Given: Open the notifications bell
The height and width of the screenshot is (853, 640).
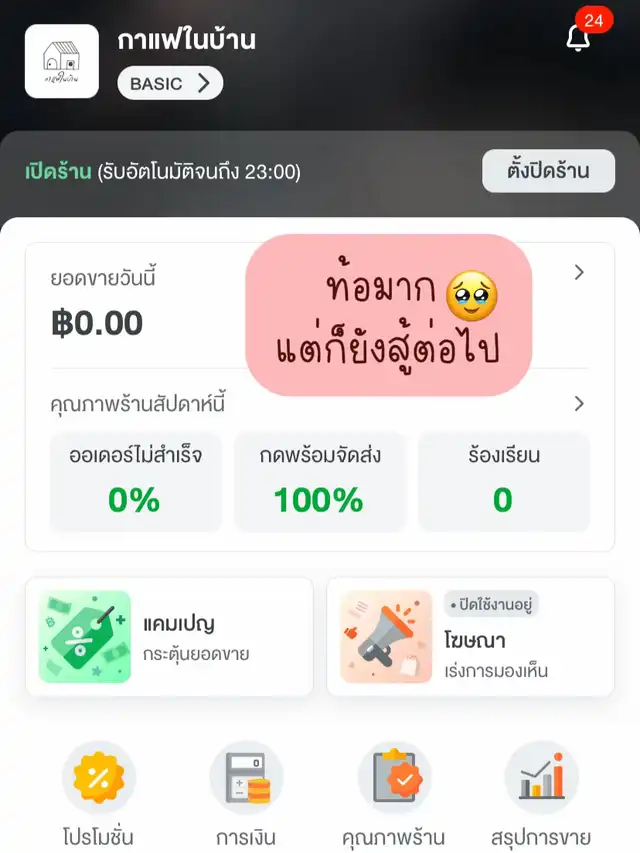Looking at the screenshot, I should 579,39.
